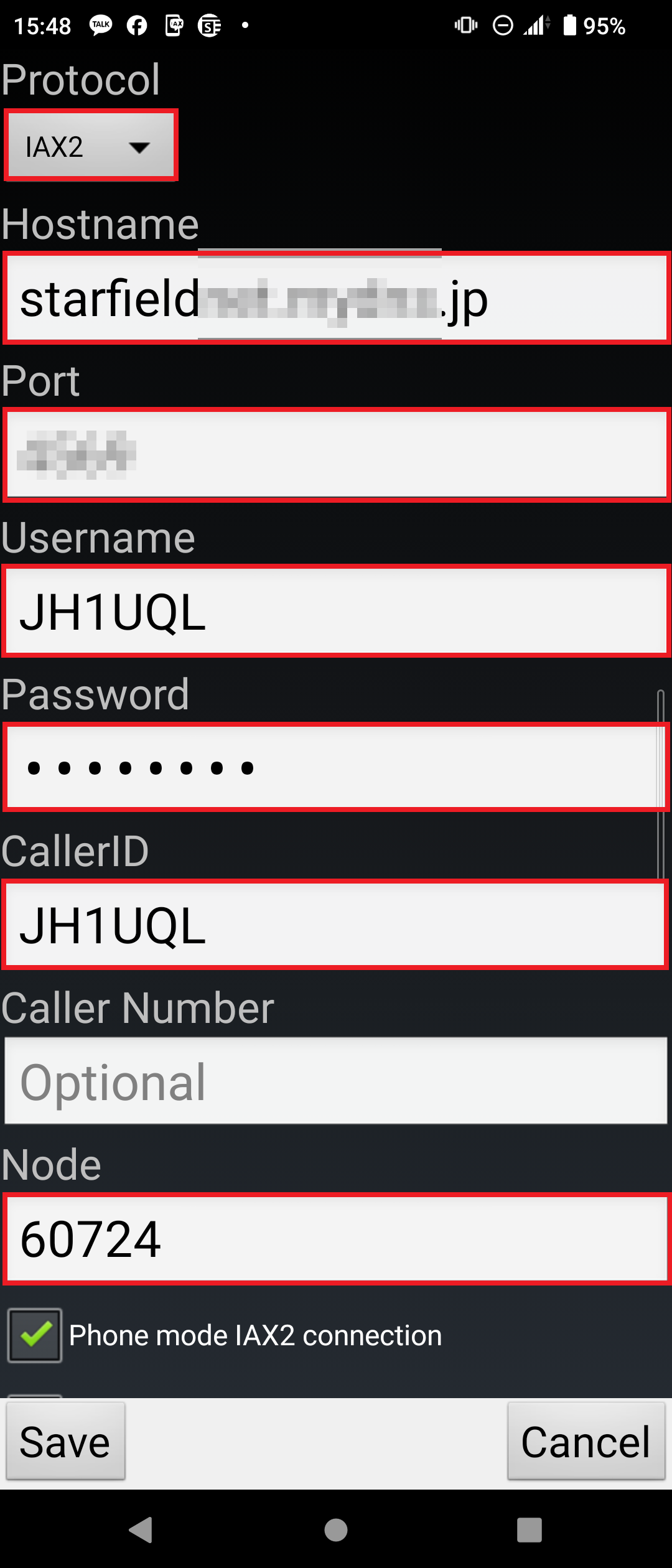The image size is (672, 1568).
Task: Focus the Port input field
Action: pos(336,455)
